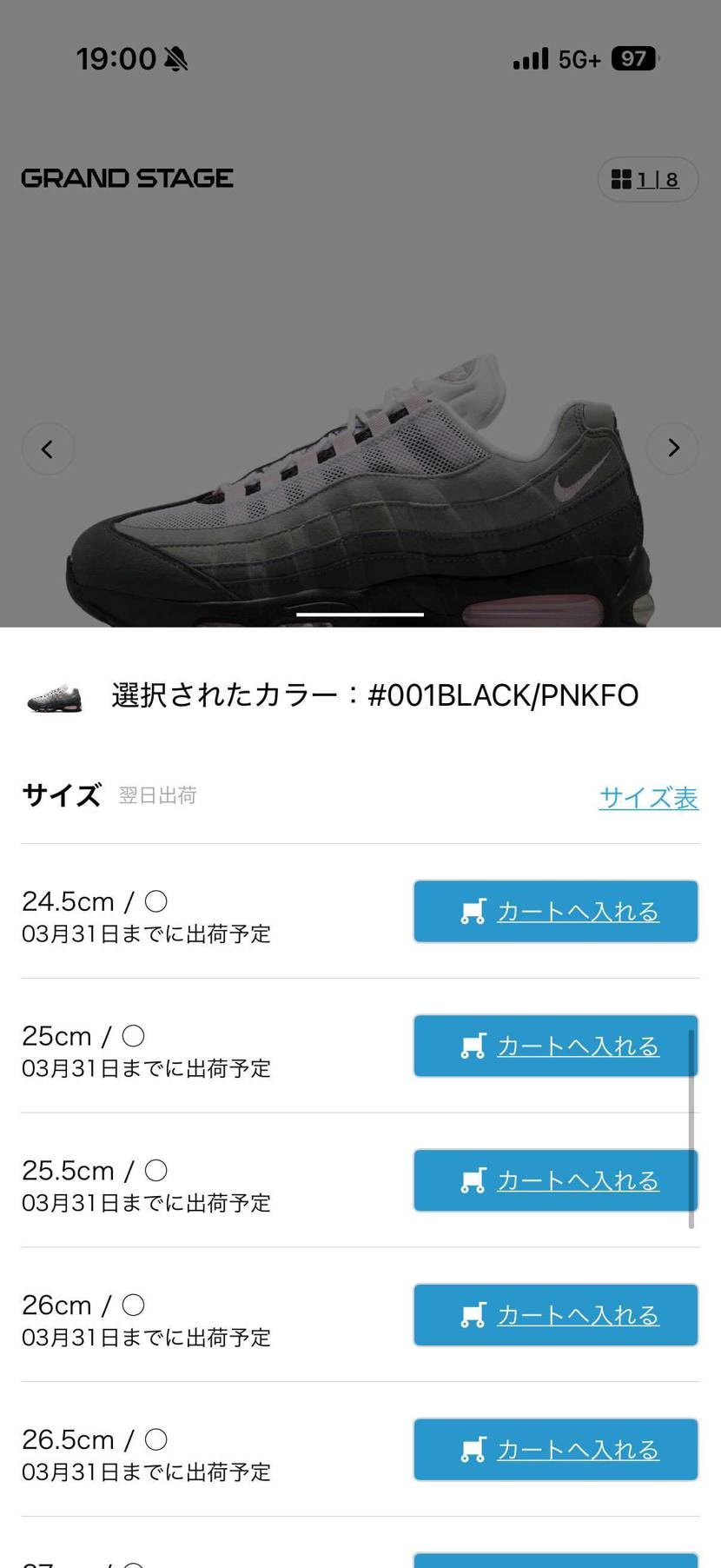The height and width of the screenshot is (1568, 721).
Task: Tap the drag handle bar below the photo
Action: 360,614
